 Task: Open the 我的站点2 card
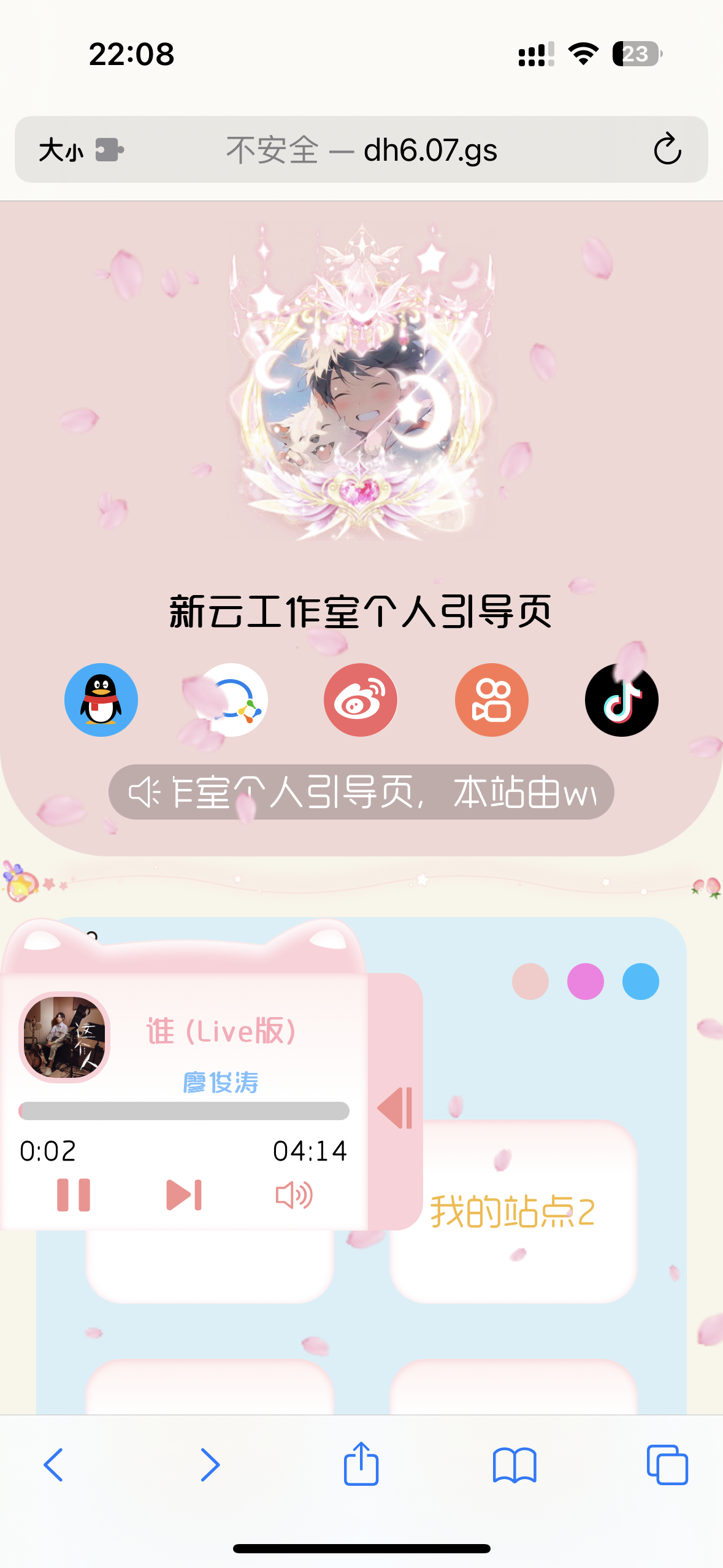click(513, 1212)
